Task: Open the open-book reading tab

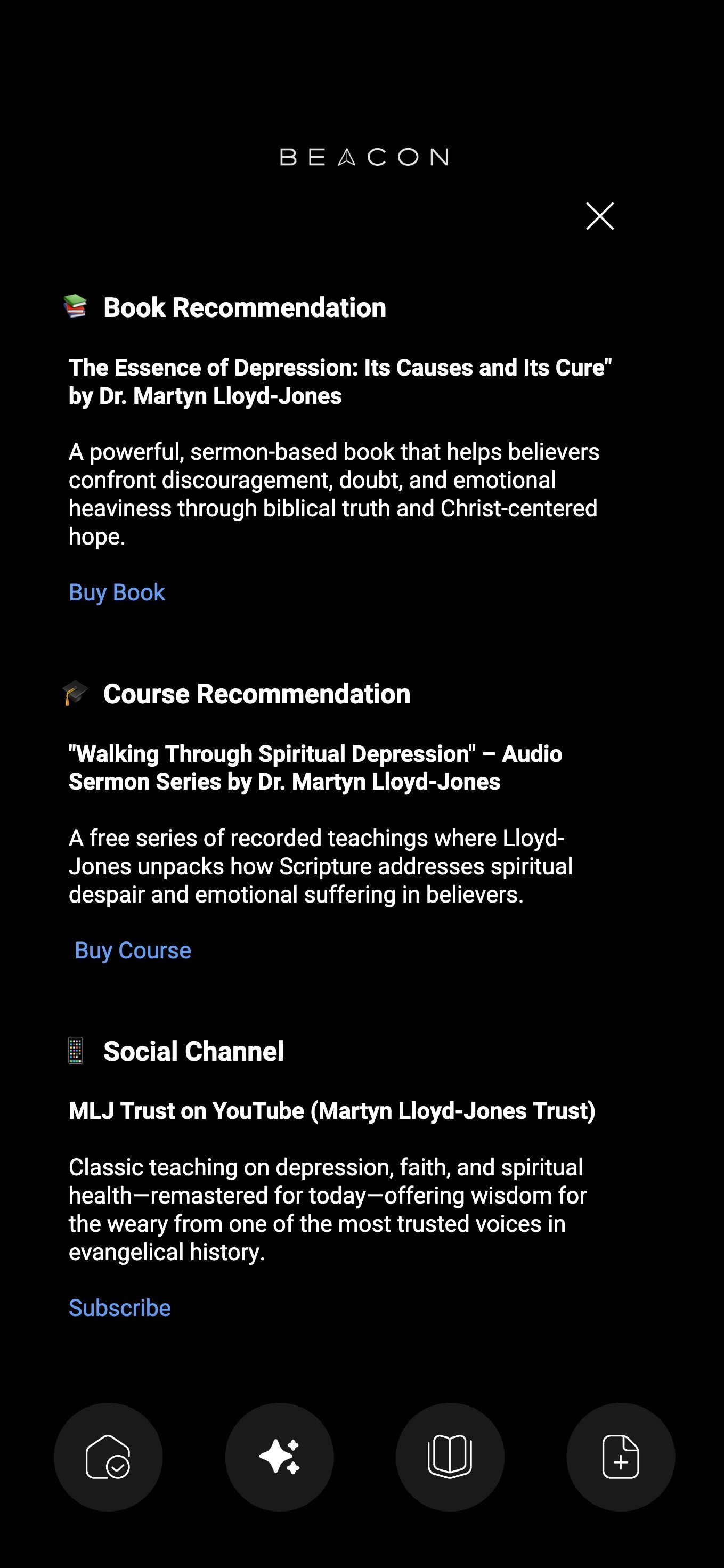Action: pos(450,1457)
